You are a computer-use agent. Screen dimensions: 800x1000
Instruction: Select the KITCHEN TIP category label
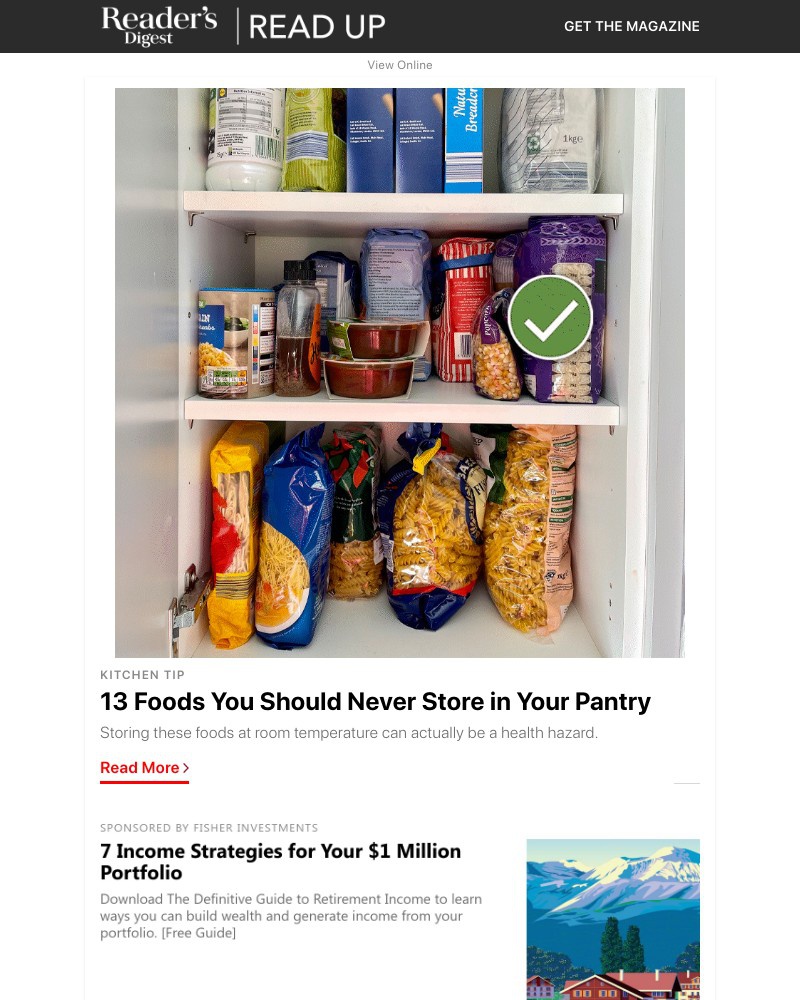coord(142,675)
